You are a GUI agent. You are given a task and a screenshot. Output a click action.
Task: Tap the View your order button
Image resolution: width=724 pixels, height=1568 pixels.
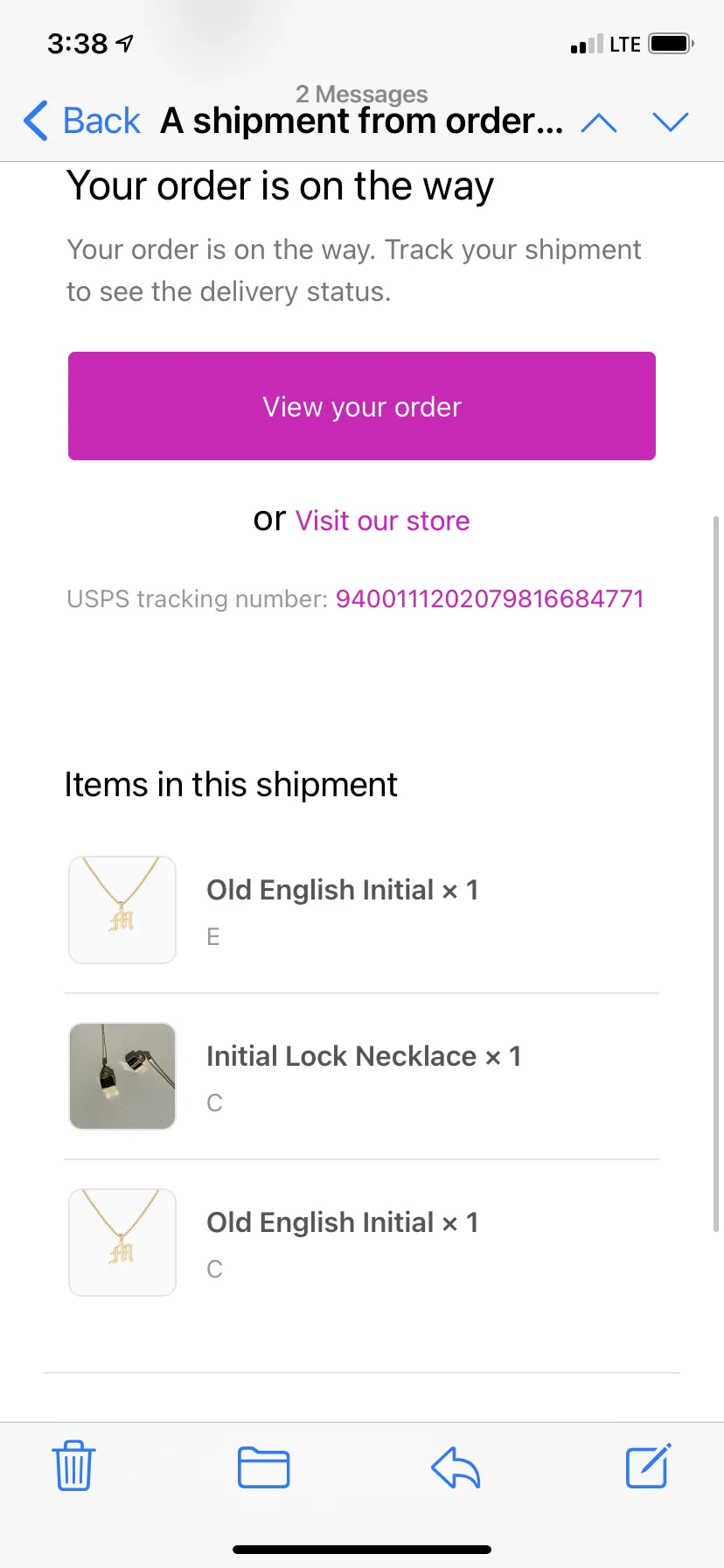(362, 406)
